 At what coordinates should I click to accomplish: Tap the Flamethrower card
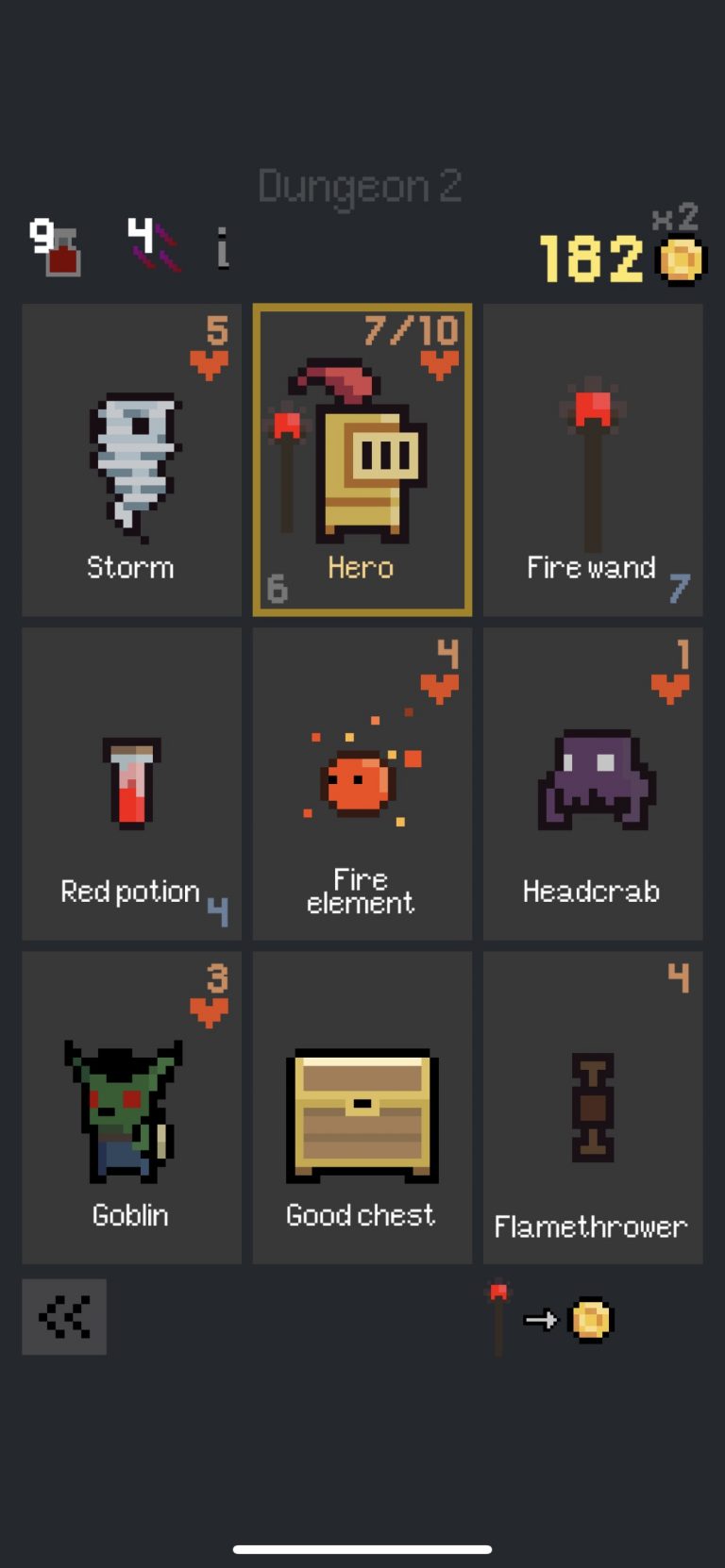(593, 1107)
